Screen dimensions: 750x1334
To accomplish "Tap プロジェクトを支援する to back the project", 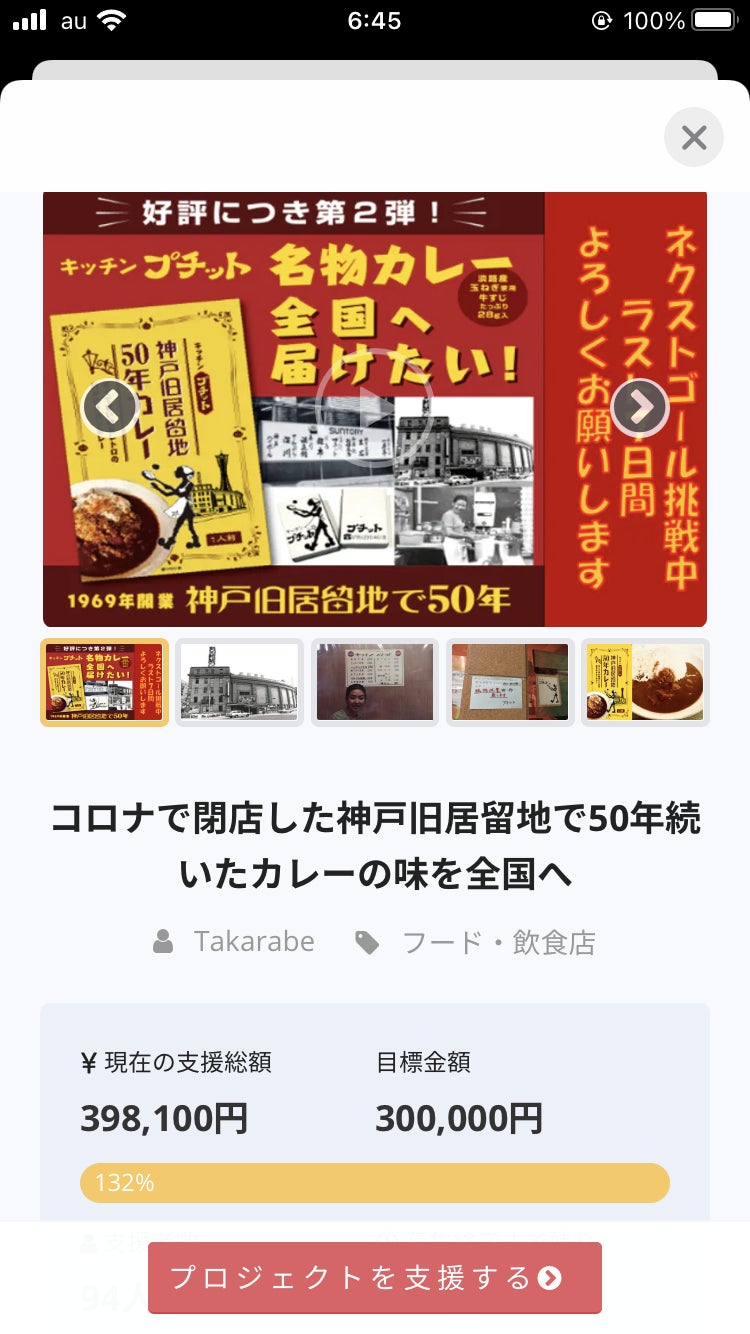I will coord(375,1277).
